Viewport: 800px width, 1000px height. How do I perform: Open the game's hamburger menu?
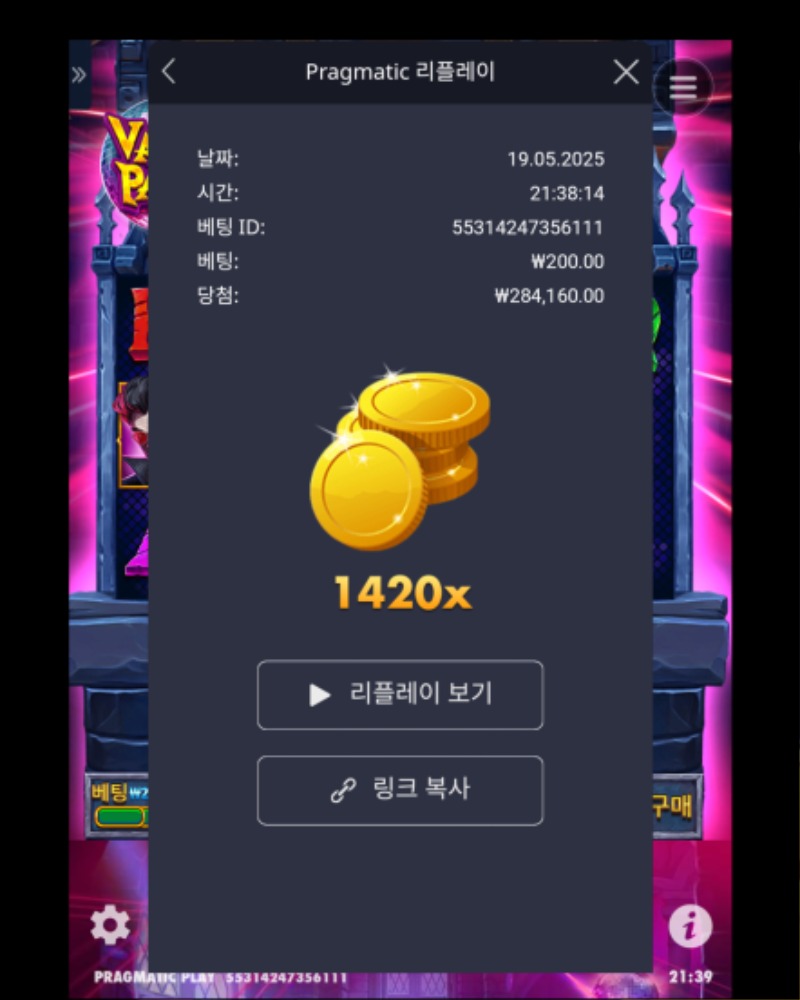point(683,87)
